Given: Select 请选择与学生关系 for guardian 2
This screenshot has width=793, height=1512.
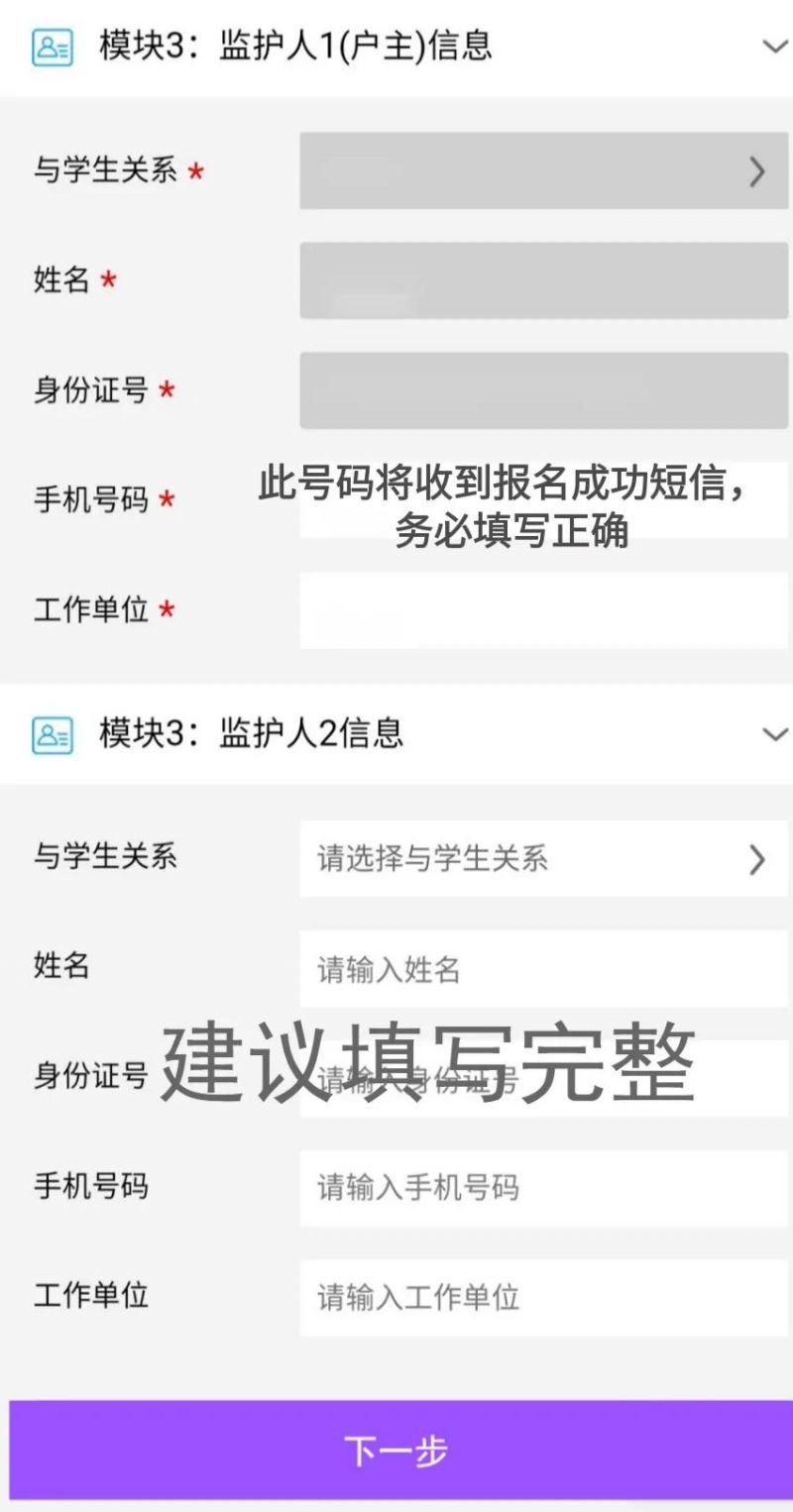Looking at the screenshot, I should click(543, 858).
